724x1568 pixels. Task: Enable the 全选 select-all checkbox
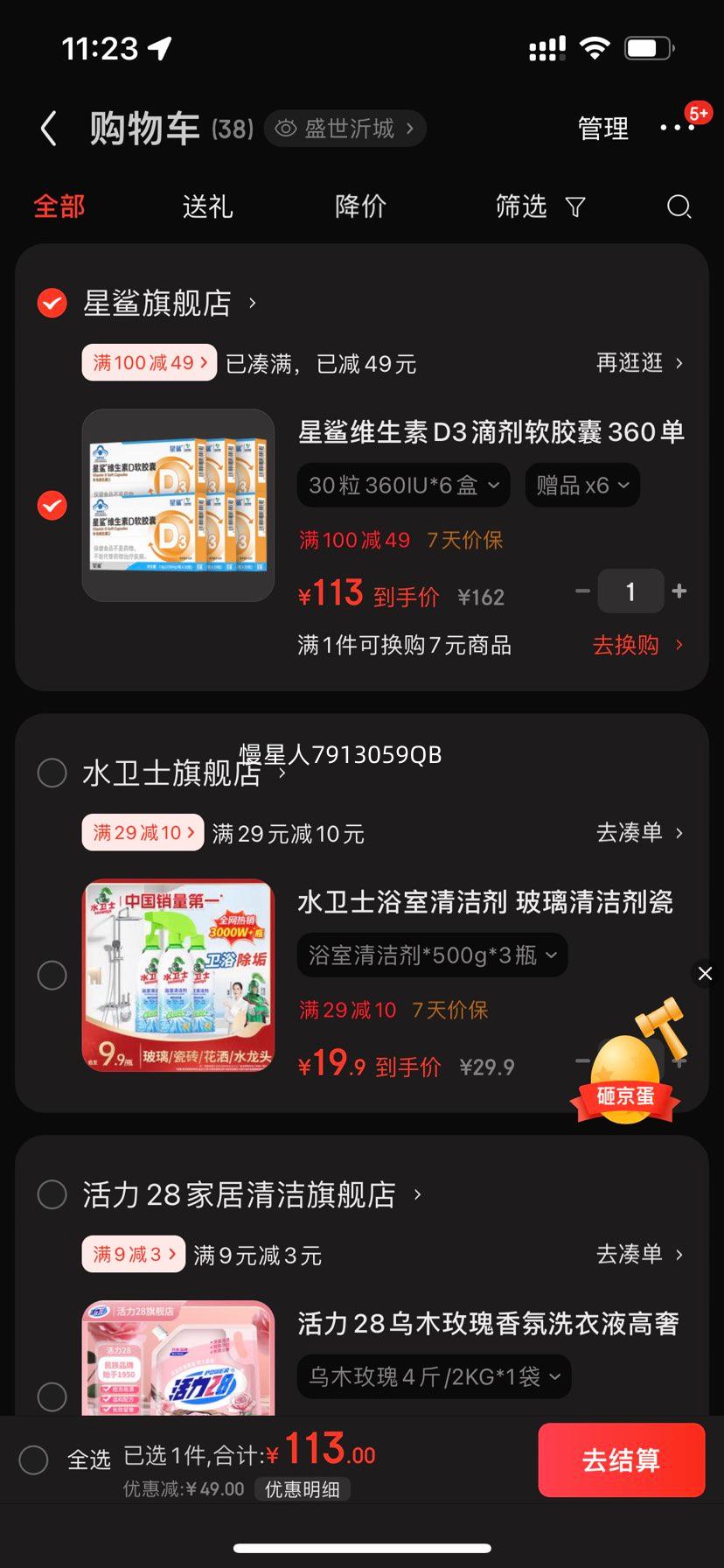[x=35, y=1459]
